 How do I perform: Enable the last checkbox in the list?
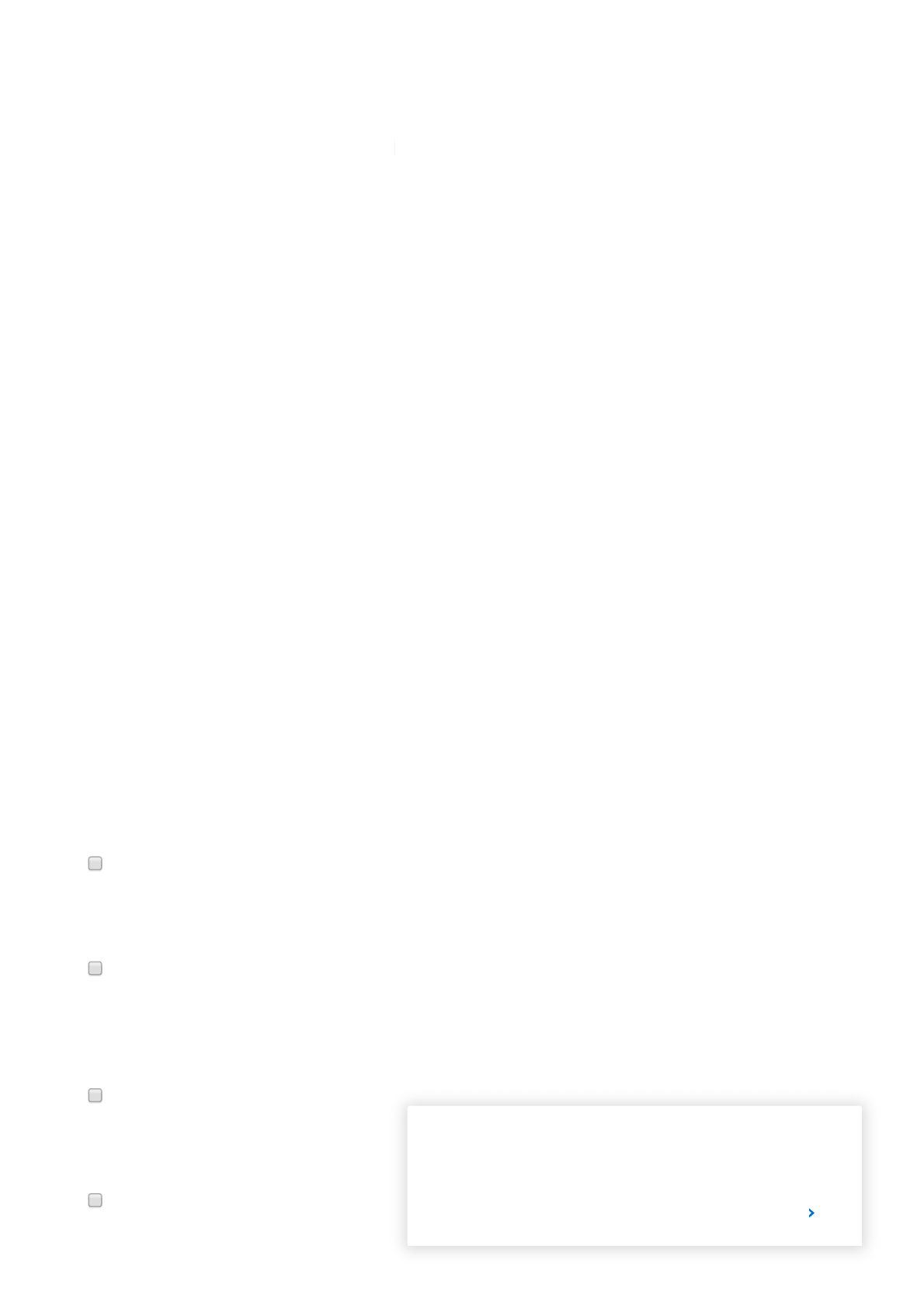(x=95, y=1200)
